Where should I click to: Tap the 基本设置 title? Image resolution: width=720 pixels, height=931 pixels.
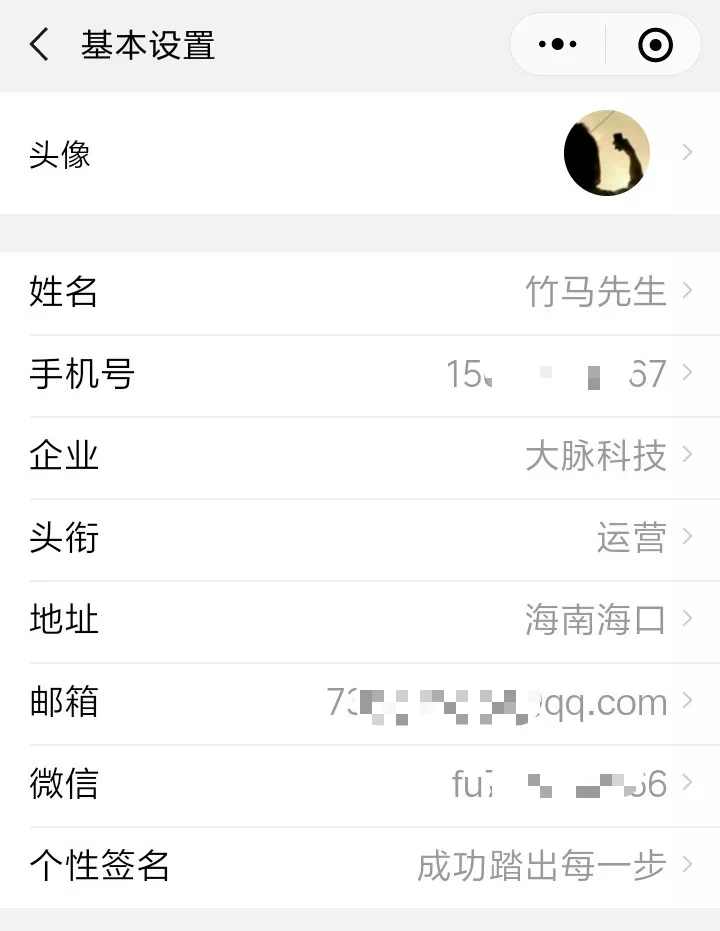[147, 45]
